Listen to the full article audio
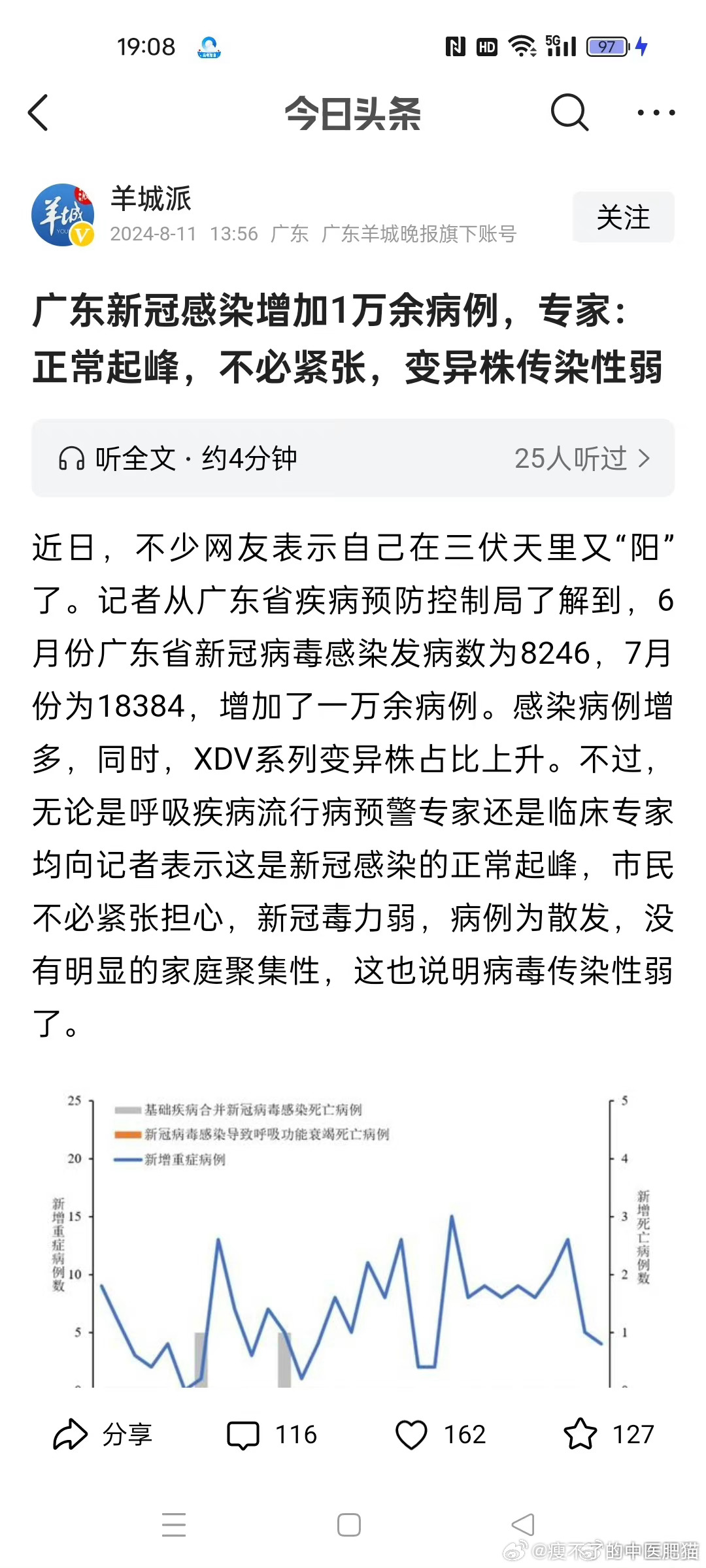This screenshot has width=706, height=1568. (x=176, y=459)
